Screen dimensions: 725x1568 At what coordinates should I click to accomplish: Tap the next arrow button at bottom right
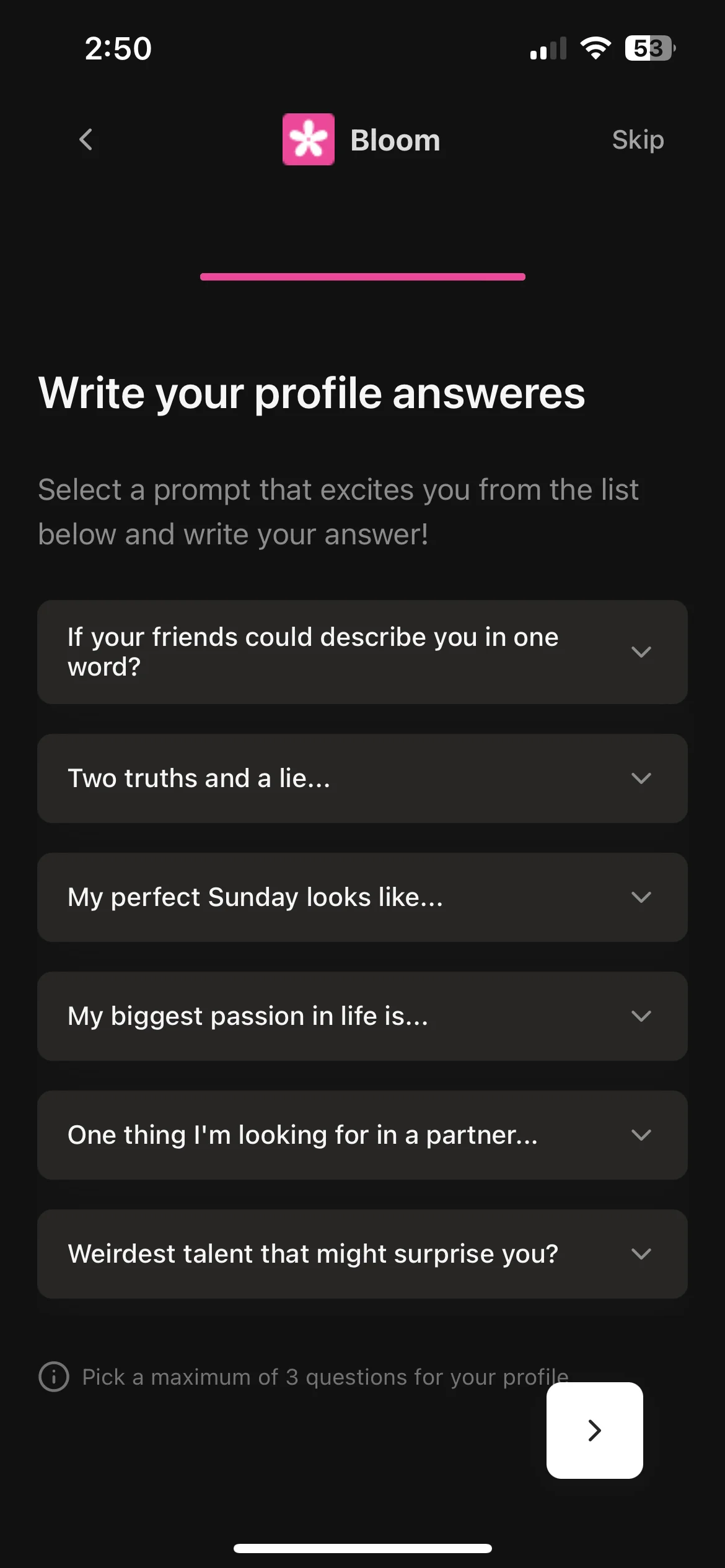point(594,1431)
